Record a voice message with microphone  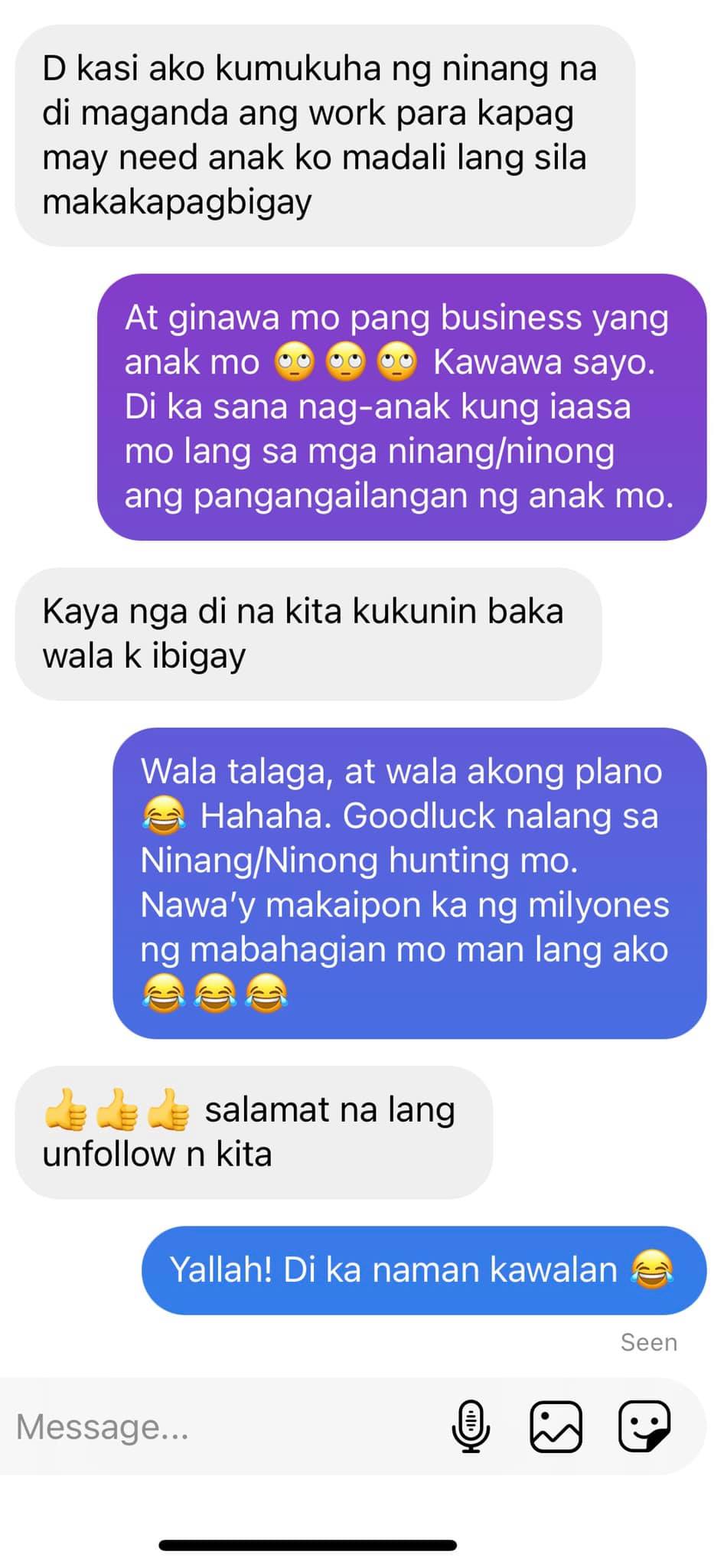pos(470,1426)
